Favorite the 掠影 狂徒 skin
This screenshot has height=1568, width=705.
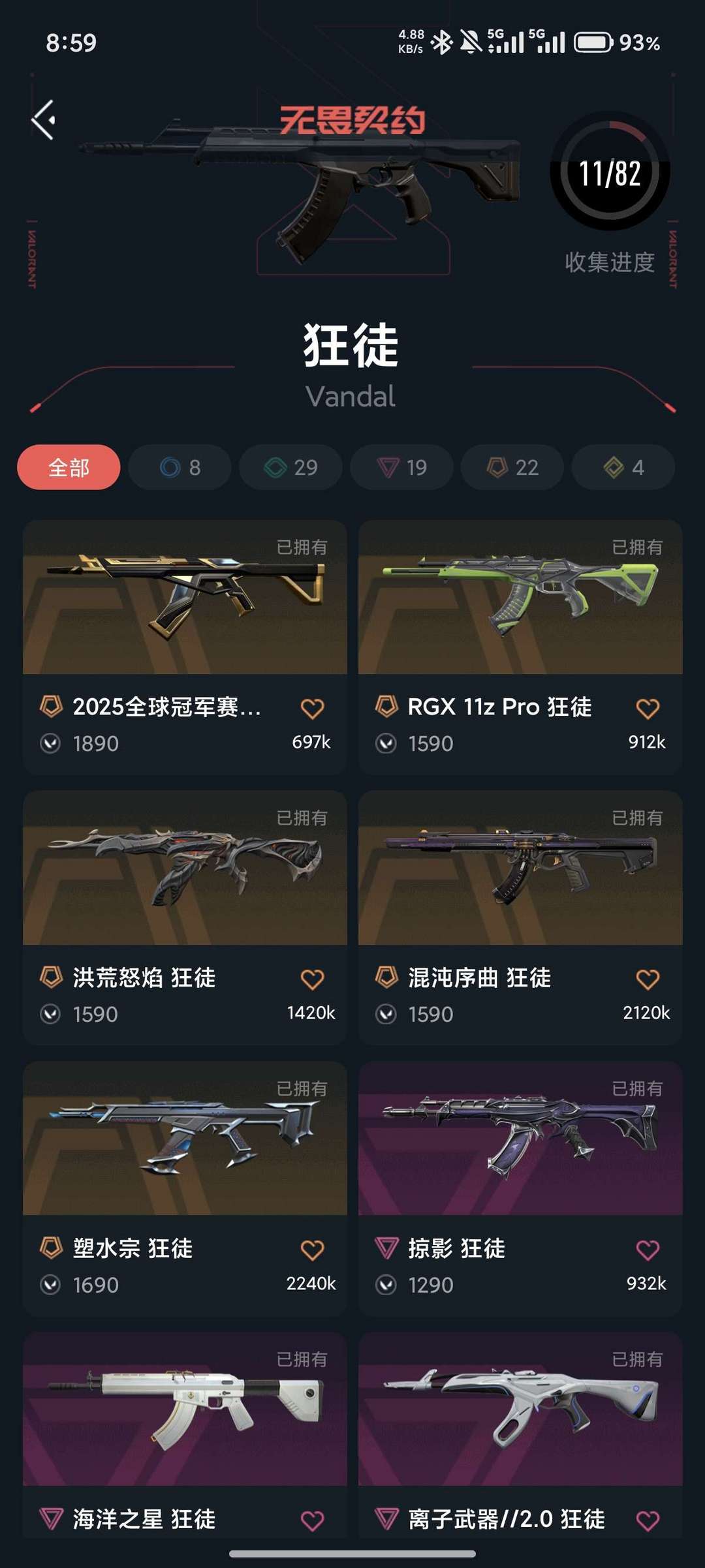[x=646, y=1249]
